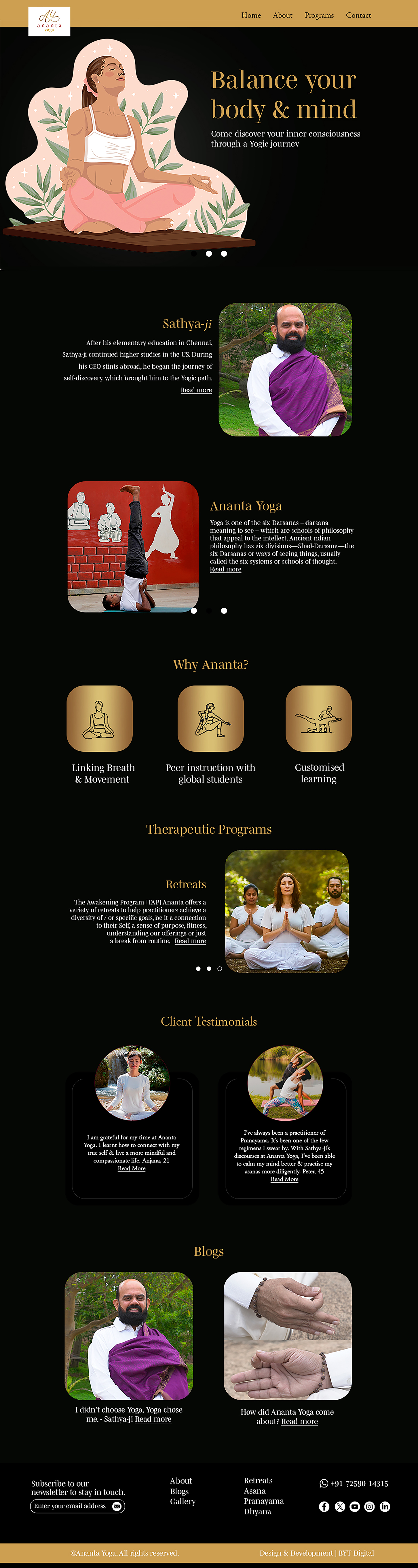Viewport: 418px width, 1568px height.
Task: Visit the Facebook page from footer
Action: click(324, 1506)
